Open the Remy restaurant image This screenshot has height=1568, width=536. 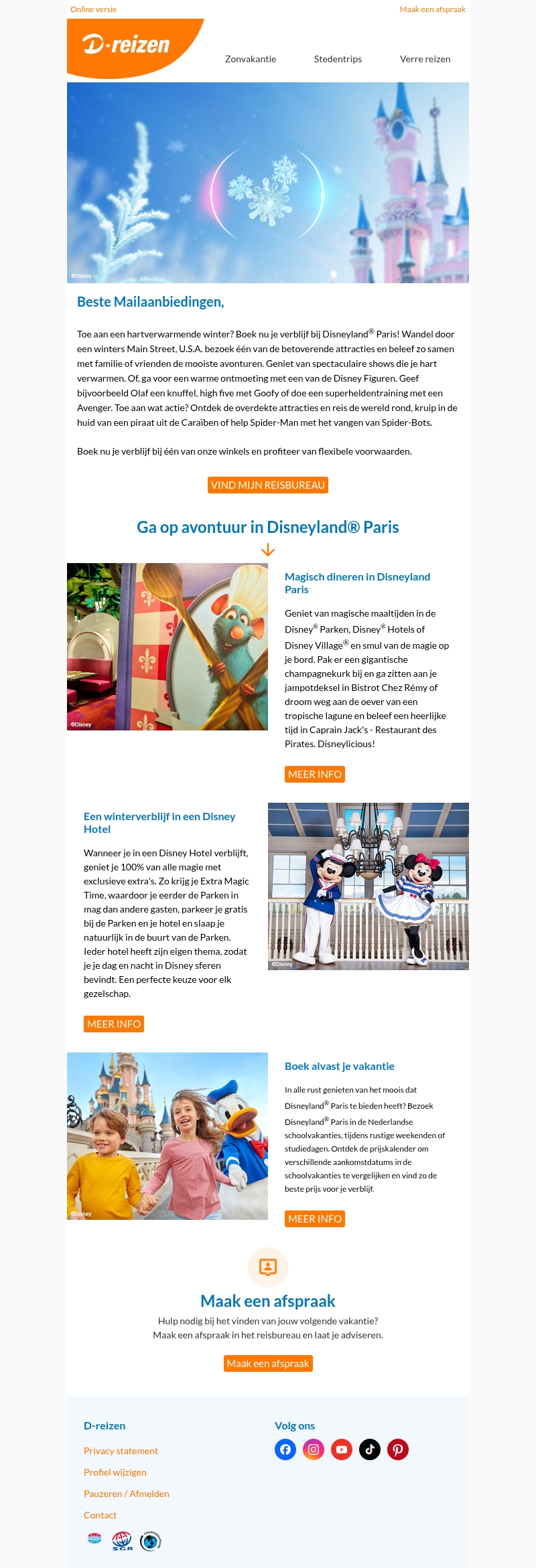pos(167,646)
